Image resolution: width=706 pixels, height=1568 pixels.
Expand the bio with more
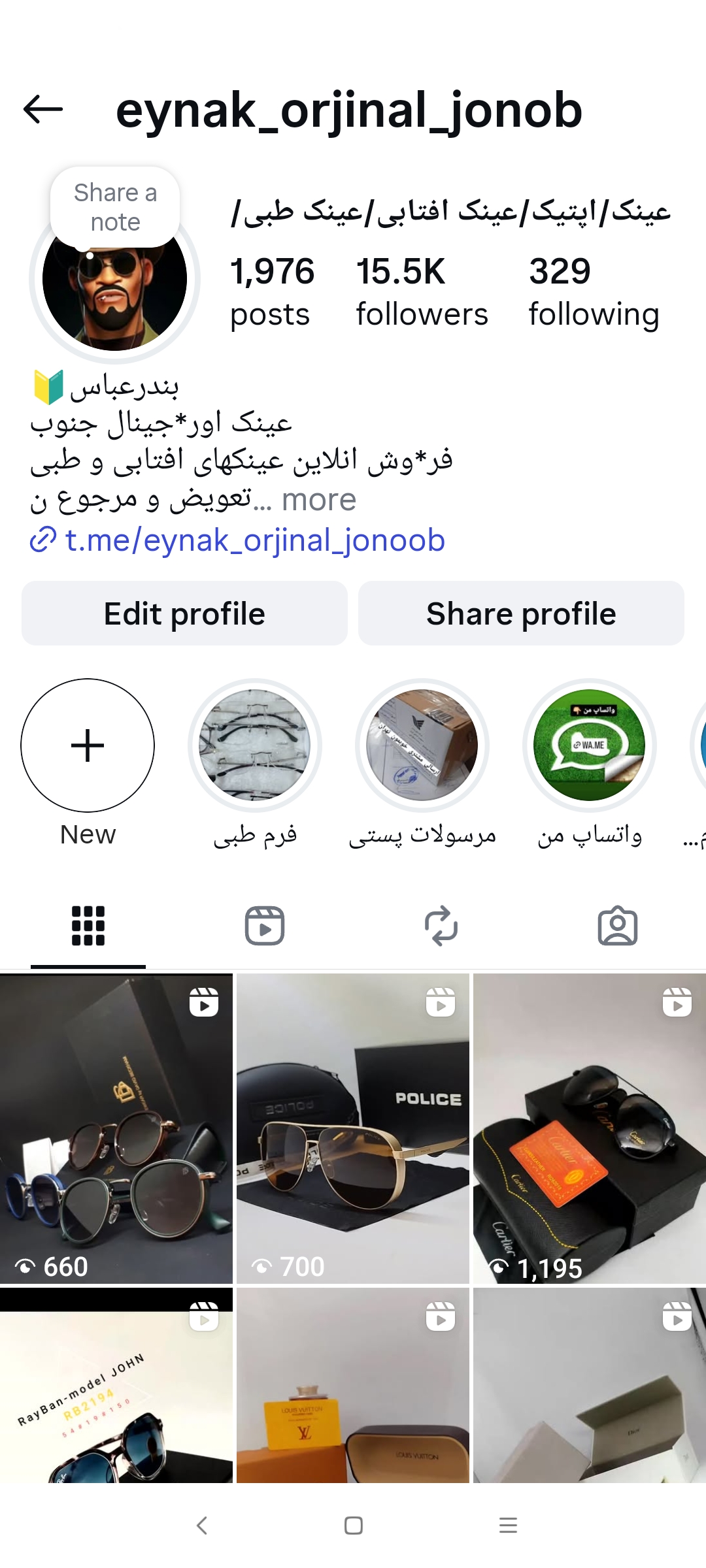point(318,499)
